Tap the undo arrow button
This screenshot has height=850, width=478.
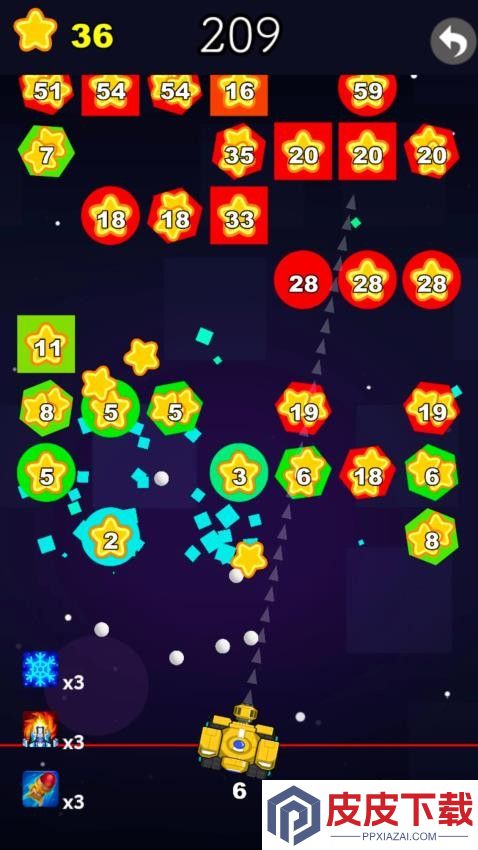tap(454, 41)
